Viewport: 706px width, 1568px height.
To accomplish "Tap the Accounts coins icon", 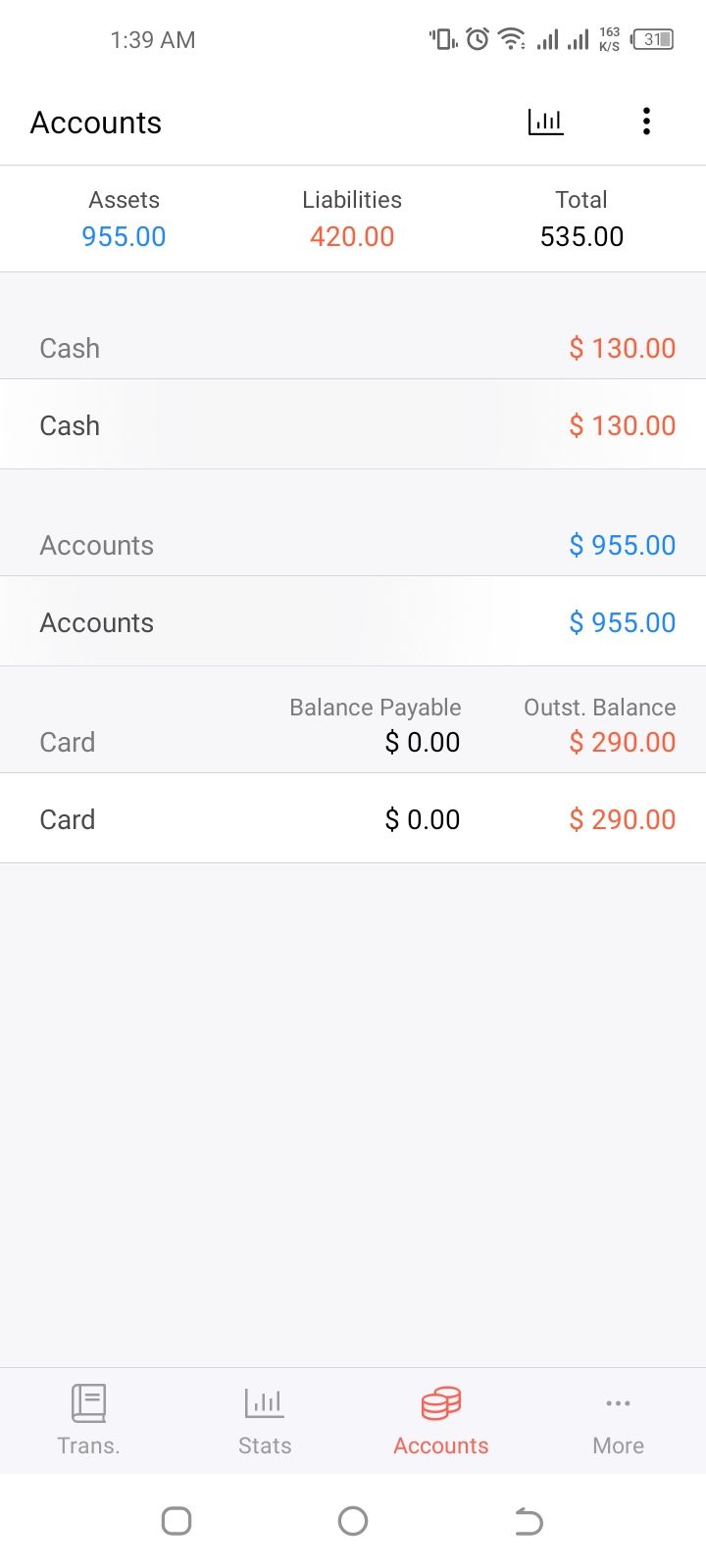I will click(440, 1403).
